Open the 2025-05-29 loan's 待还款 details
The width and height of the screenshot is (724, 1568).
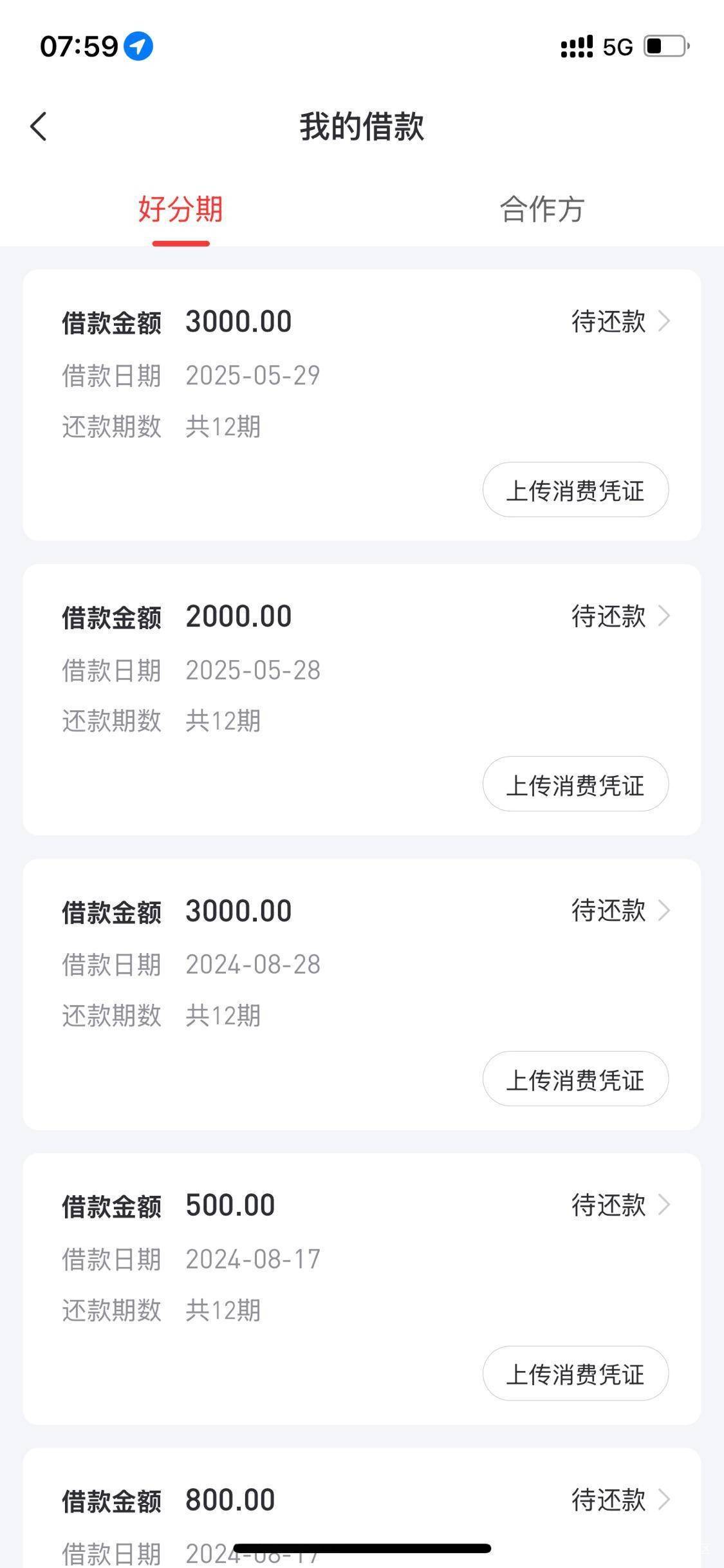tap(621, 321)
